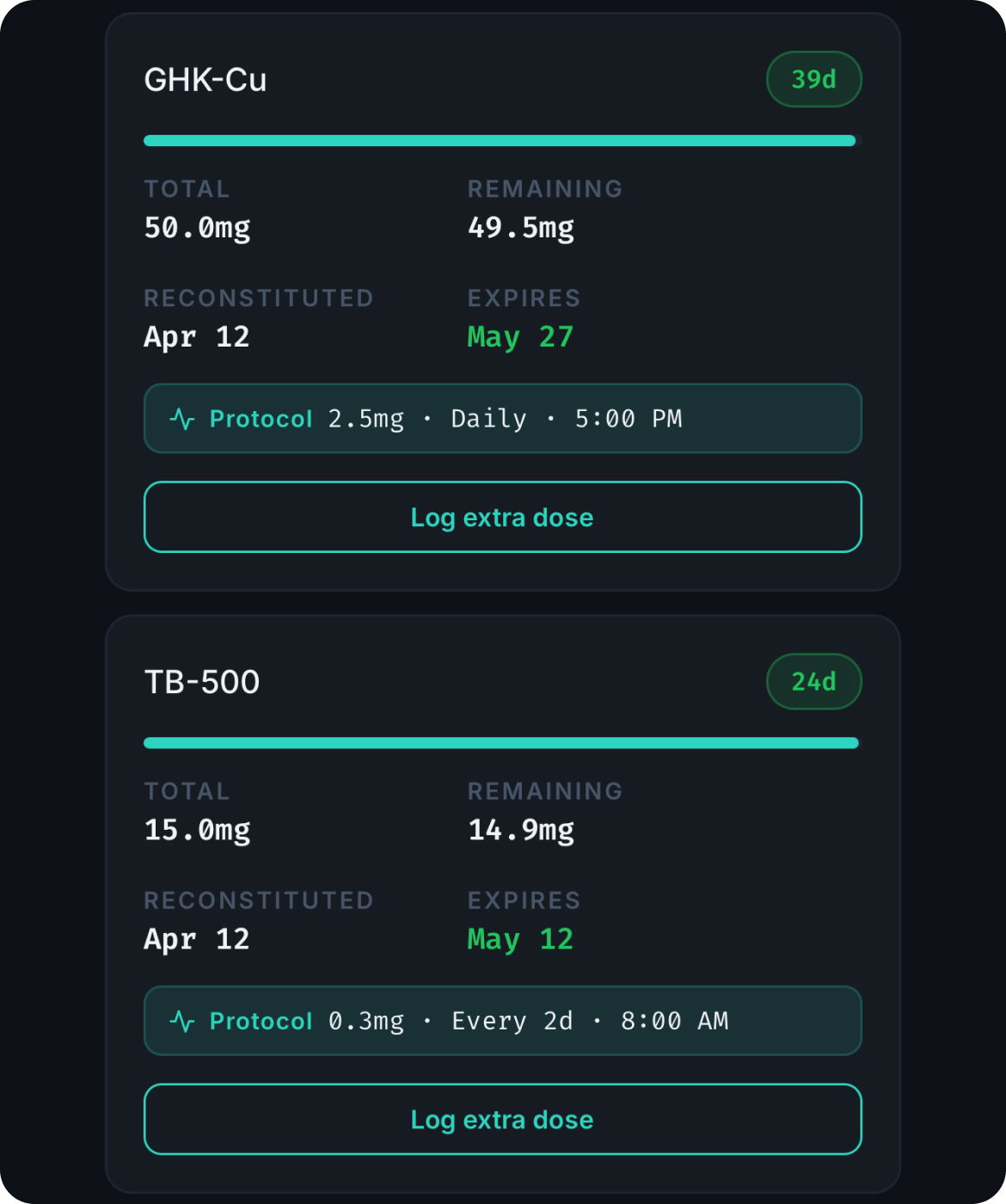Select the 39d expiry badge on GHK-Cu

point(813,78)
